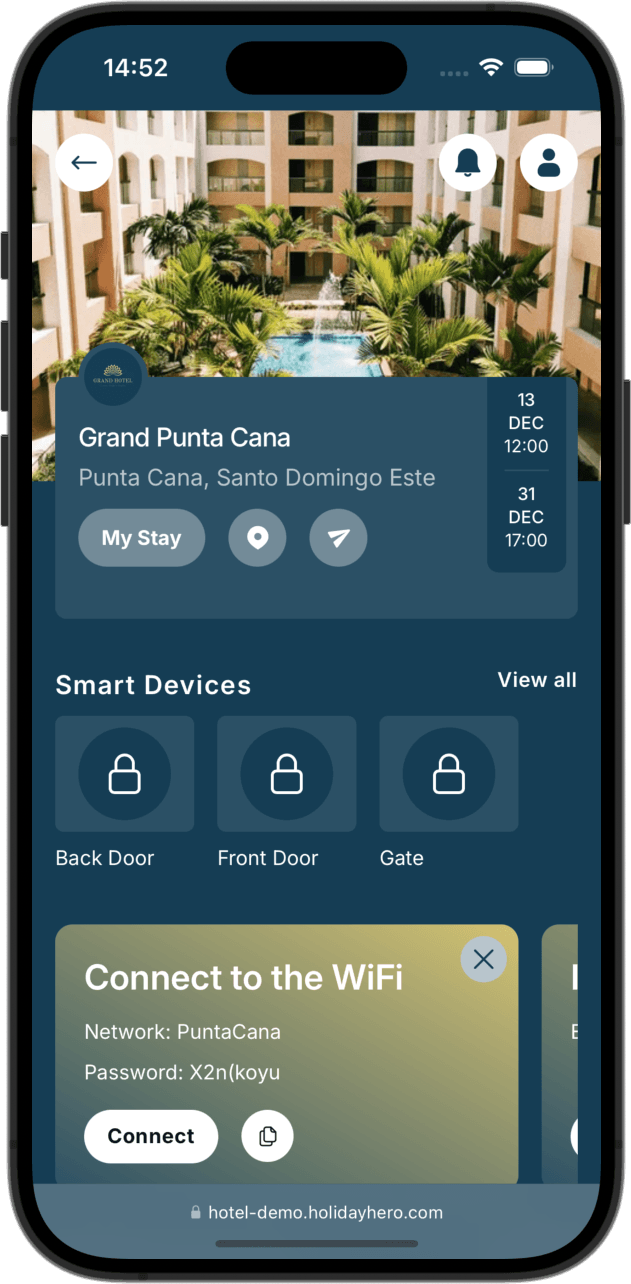Select the Gate lock
This screenshot has width=631, height=1284.
pos(448,774)
